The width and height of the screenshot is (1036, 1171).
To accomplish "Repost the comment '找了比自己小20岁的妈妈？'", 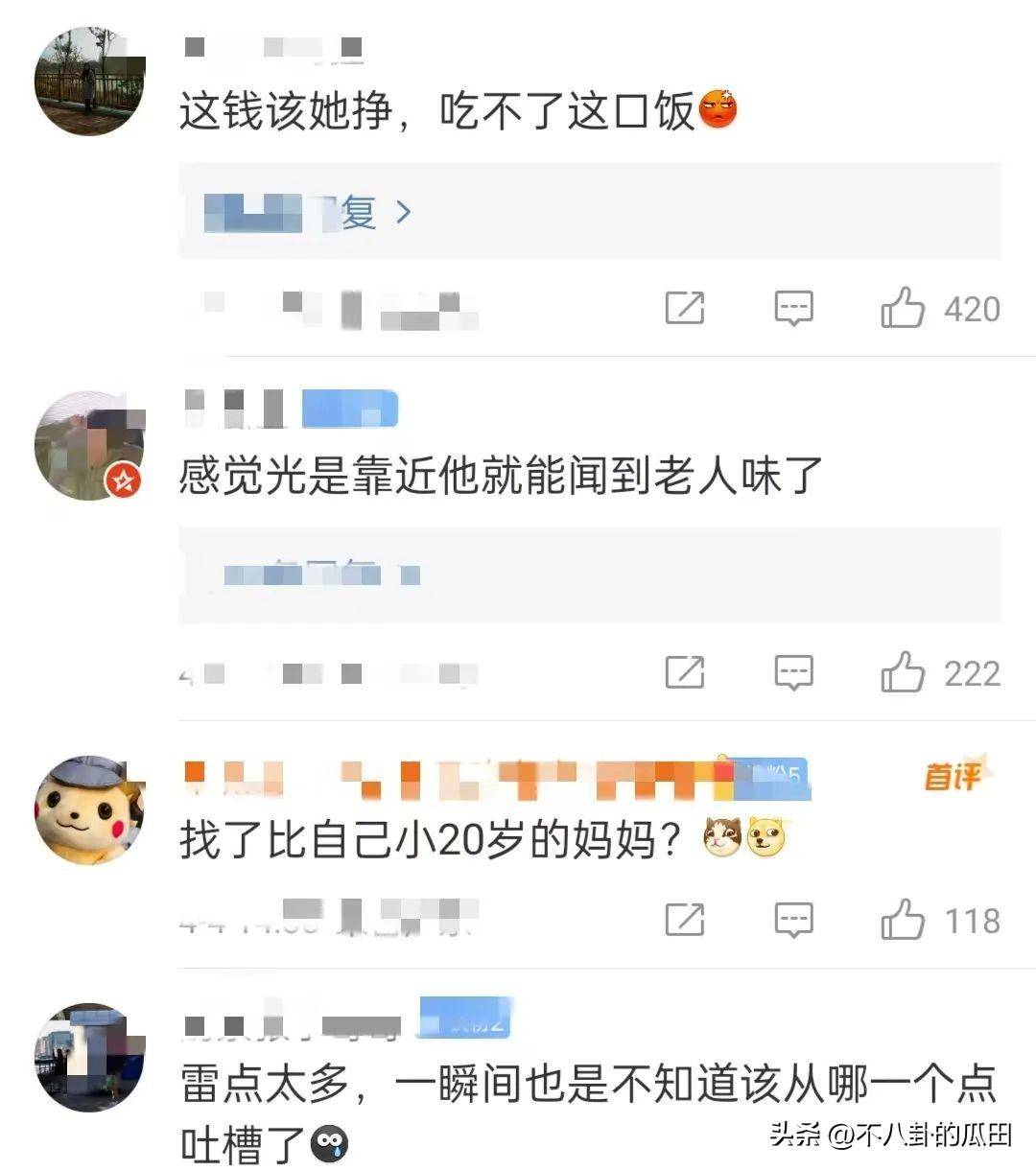I will [x=685, y=921].
